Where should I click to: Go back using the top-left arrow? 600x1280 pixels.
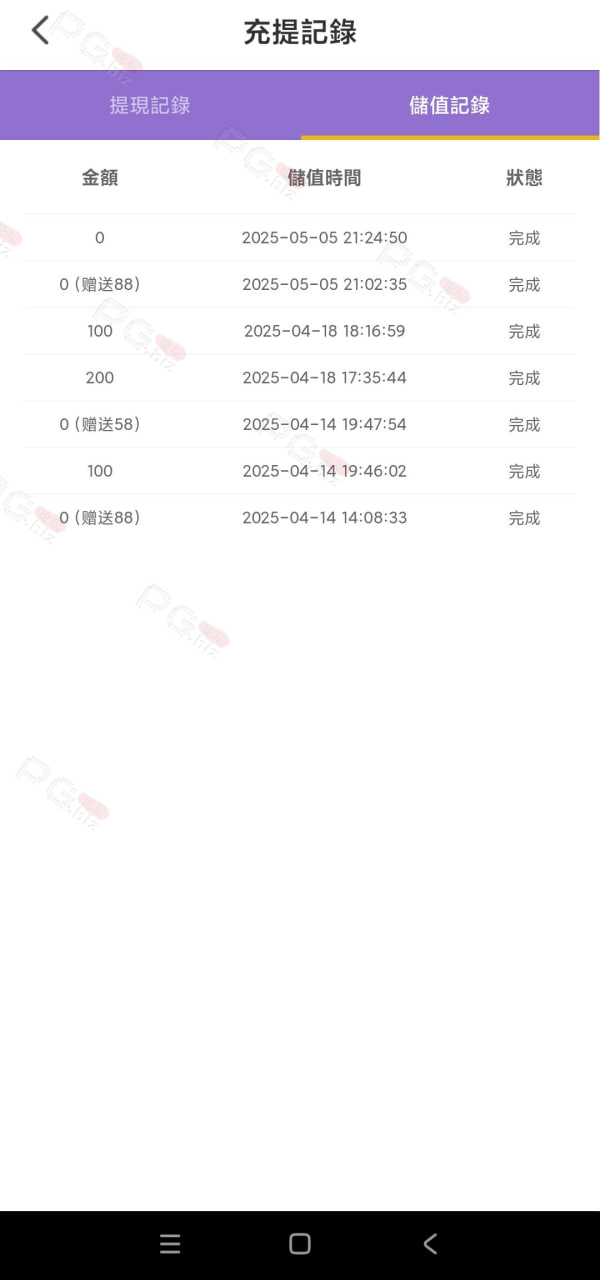coord(40,30)
